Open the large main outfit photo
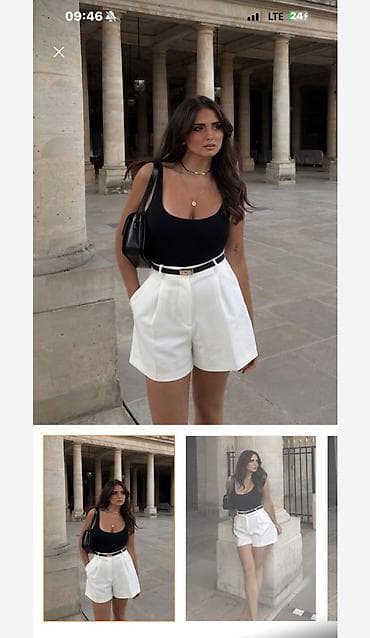370x638 pixels. (x=185, y=212)
